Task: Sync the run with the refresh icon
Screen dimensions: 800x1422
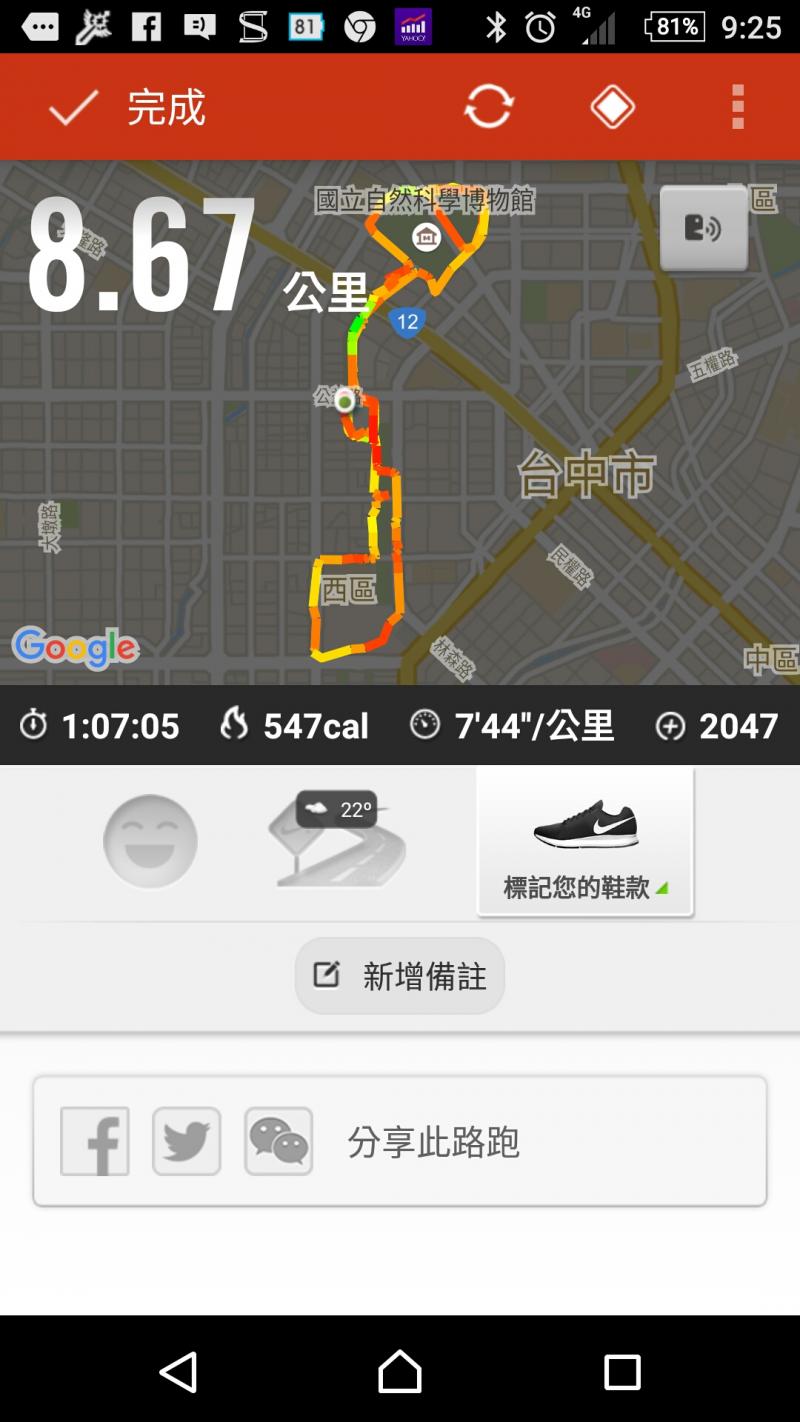Action: tap(488, 107)
